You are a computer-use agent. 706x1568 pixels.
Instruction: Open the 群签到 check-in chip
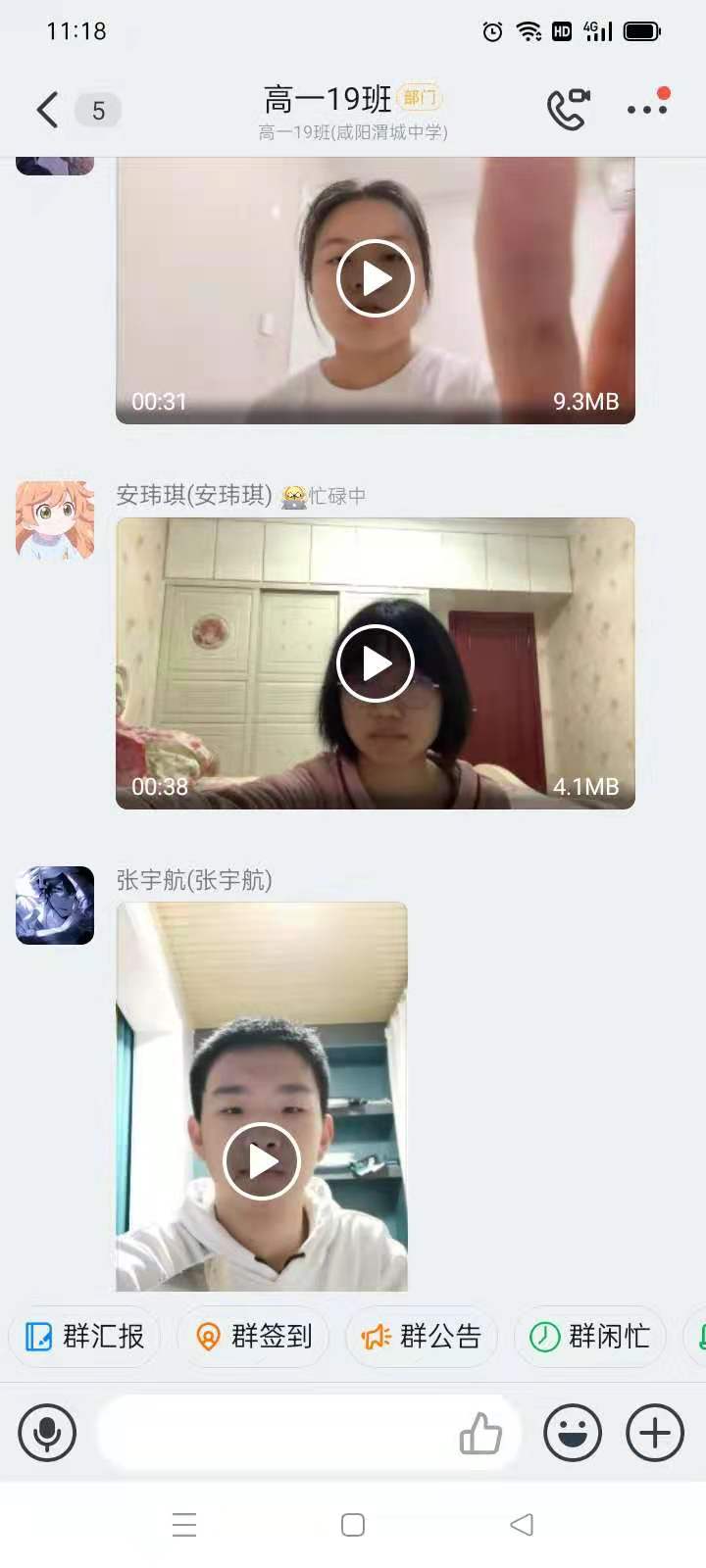(x=253, y=1336)
